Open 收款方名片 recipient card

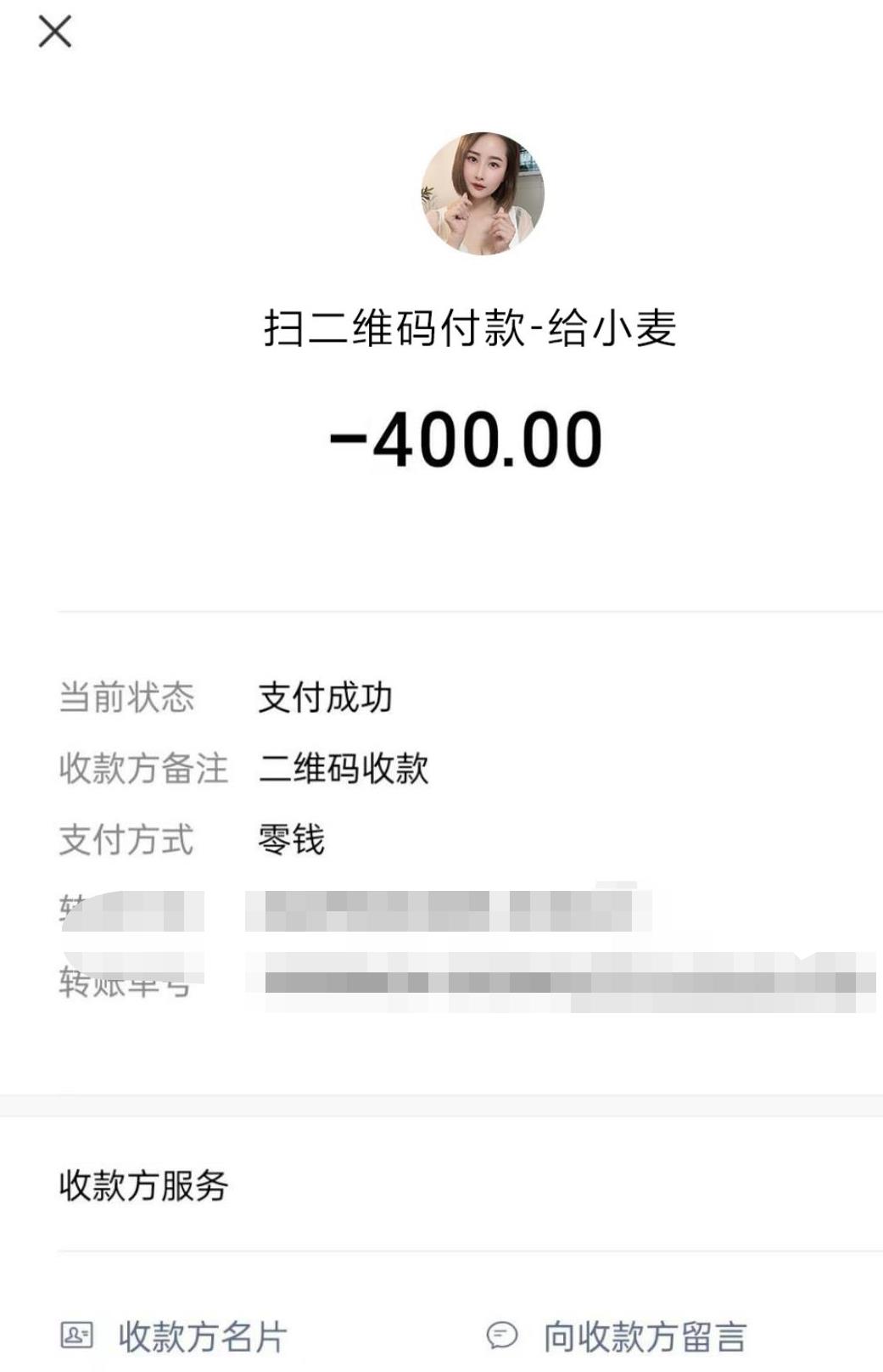click(176, 1336)
